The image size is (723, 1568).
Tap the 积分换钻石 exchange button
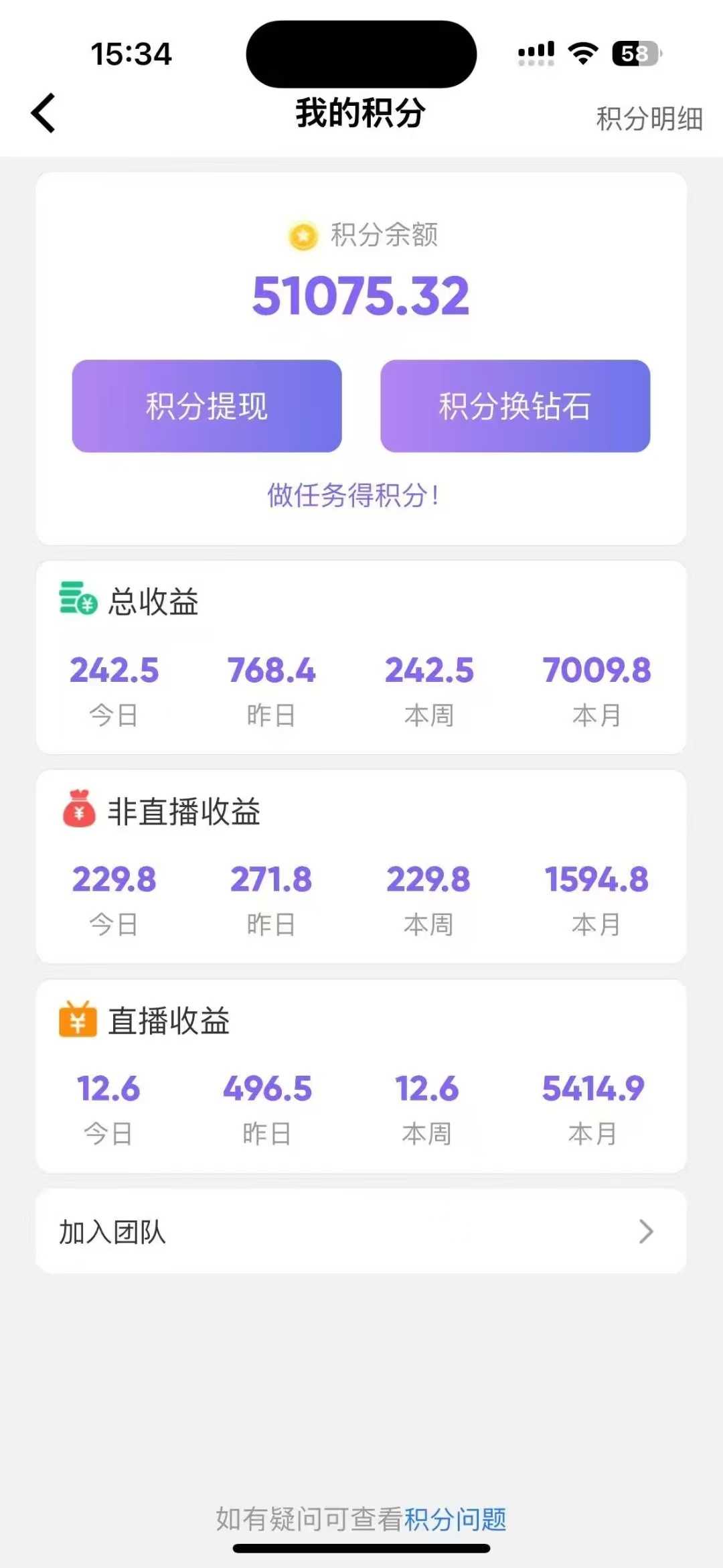point(515,406)
